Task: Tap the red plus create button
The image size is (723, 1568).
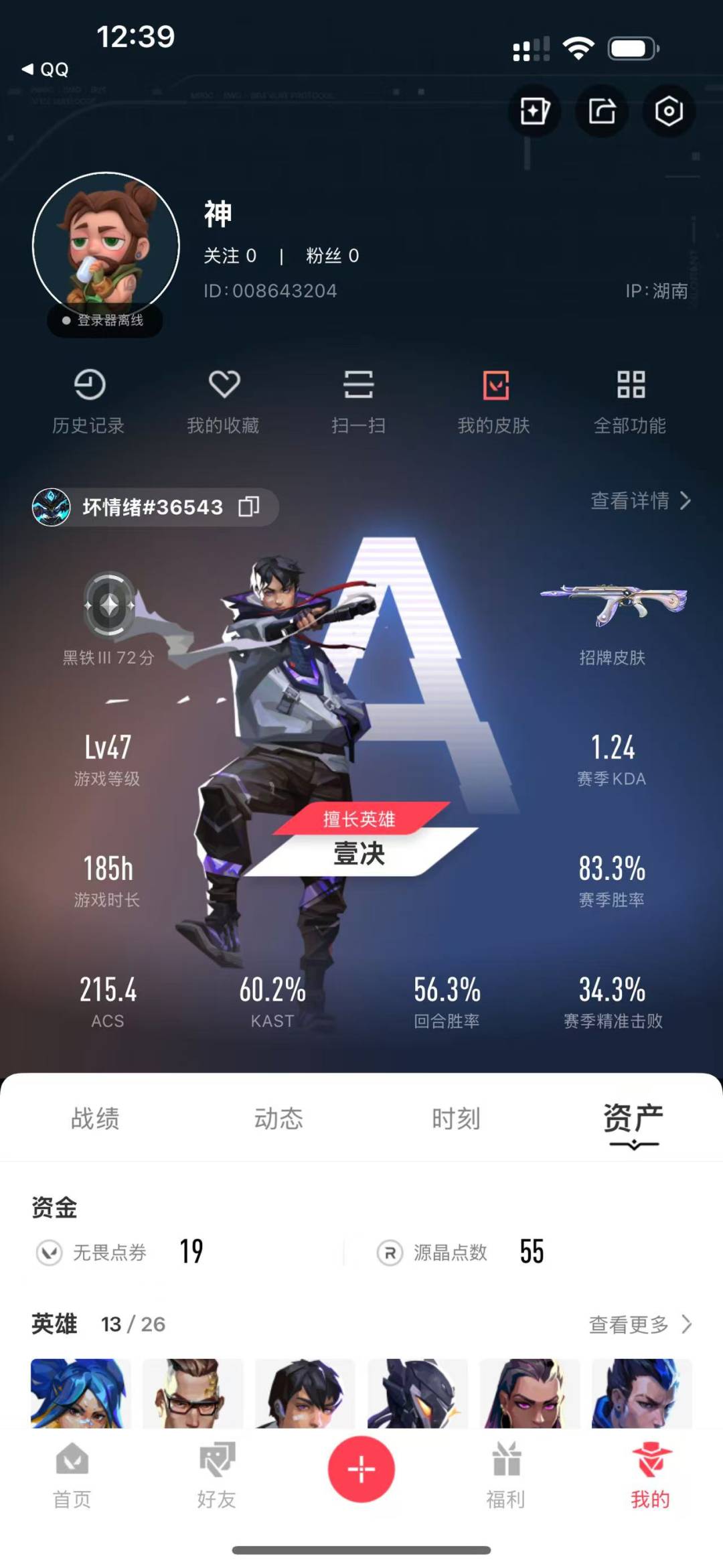Action: 361,1469
